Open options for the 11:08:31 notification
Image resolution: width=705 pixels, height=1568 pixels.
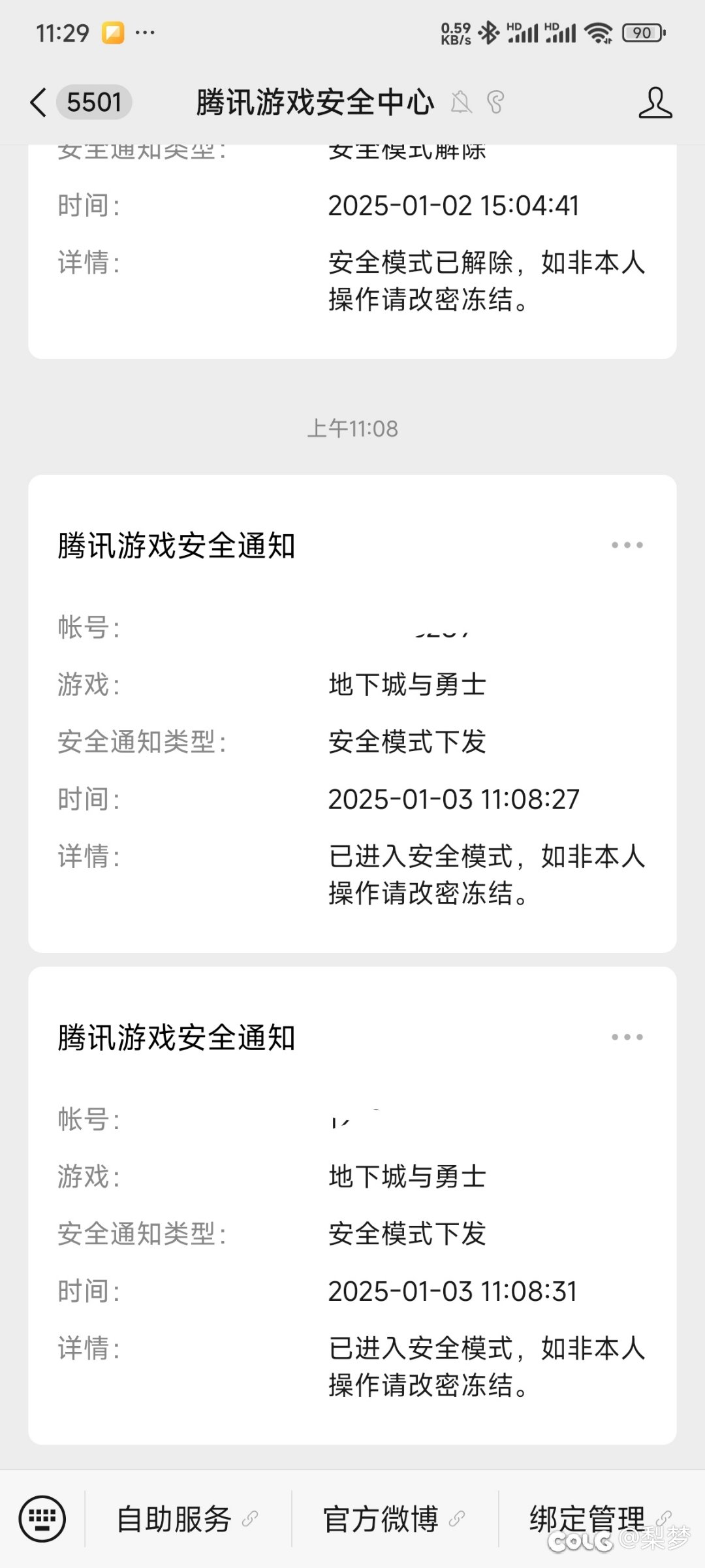627,1036
